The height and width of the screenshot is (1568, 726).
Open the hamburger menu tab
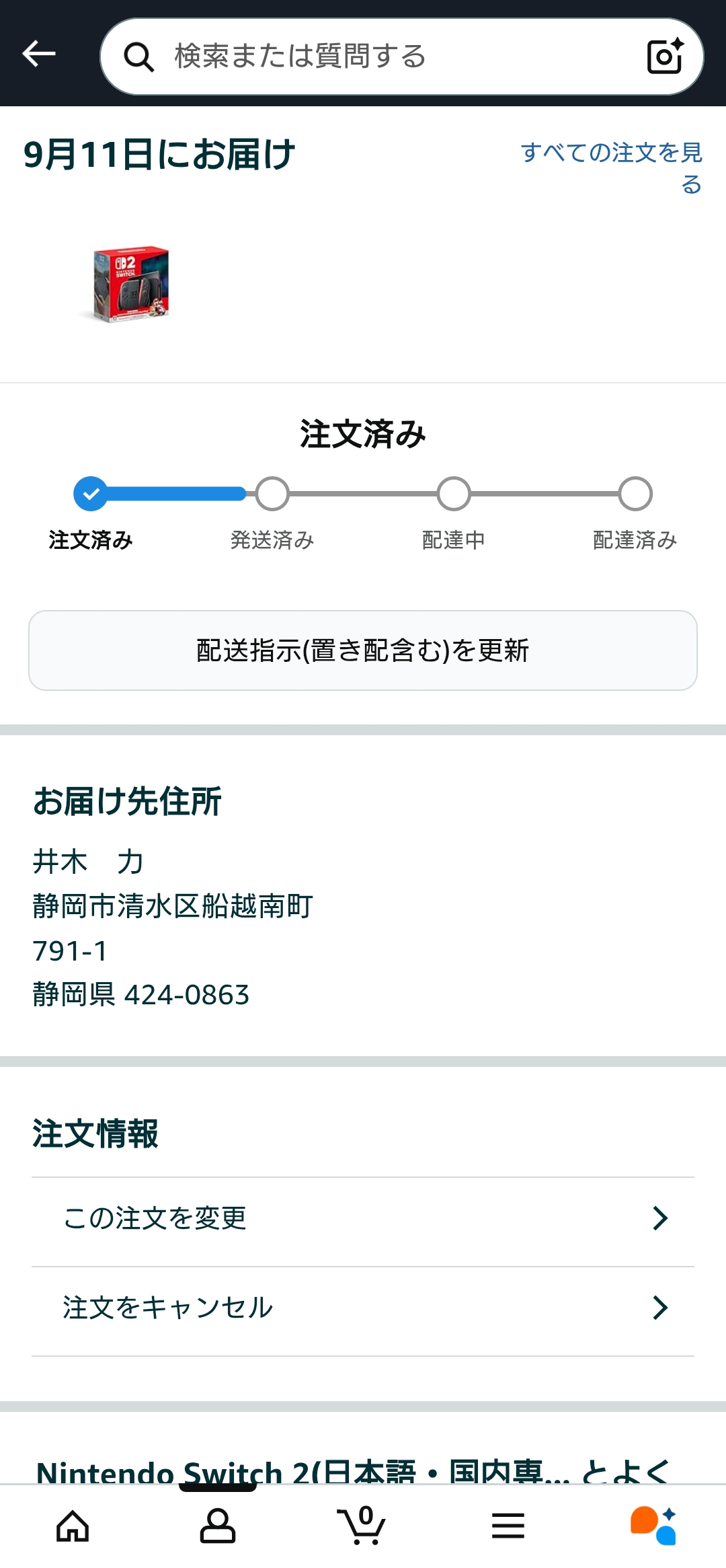[x=508, y=1526]
